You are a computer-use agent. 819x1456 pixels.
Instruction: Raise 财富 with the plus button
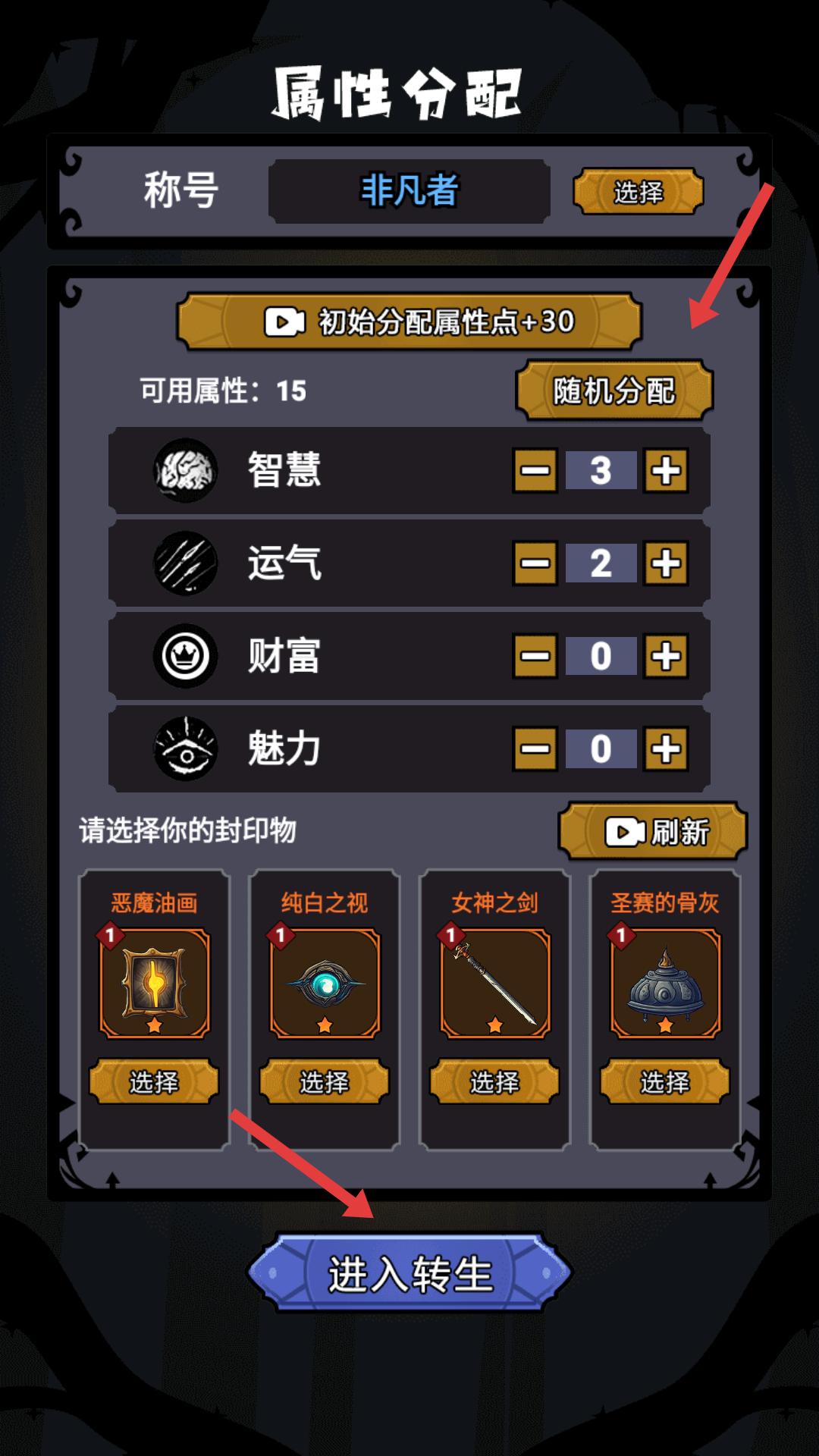coord(666,656)
